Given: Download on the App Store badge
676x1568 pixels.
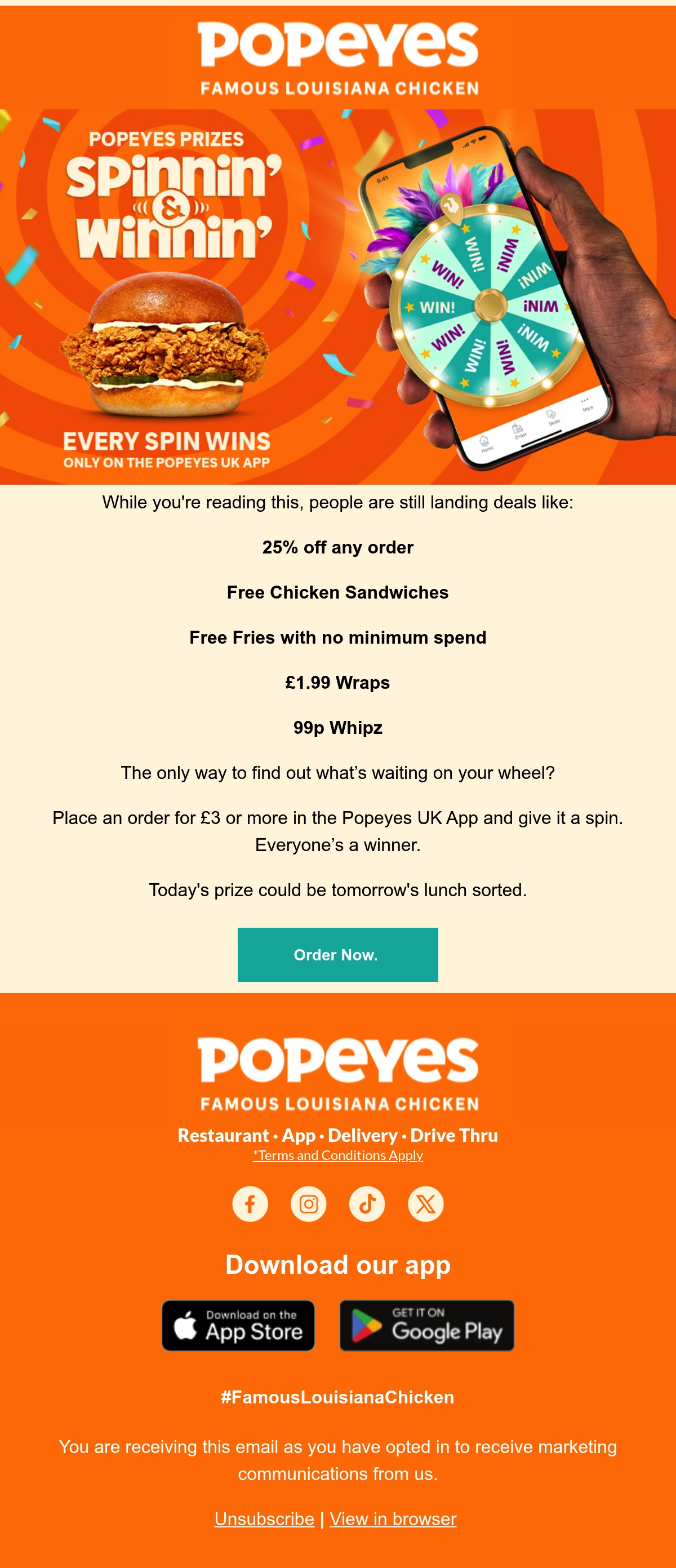Looking at the screenshot, I should tap(238, 1325).
